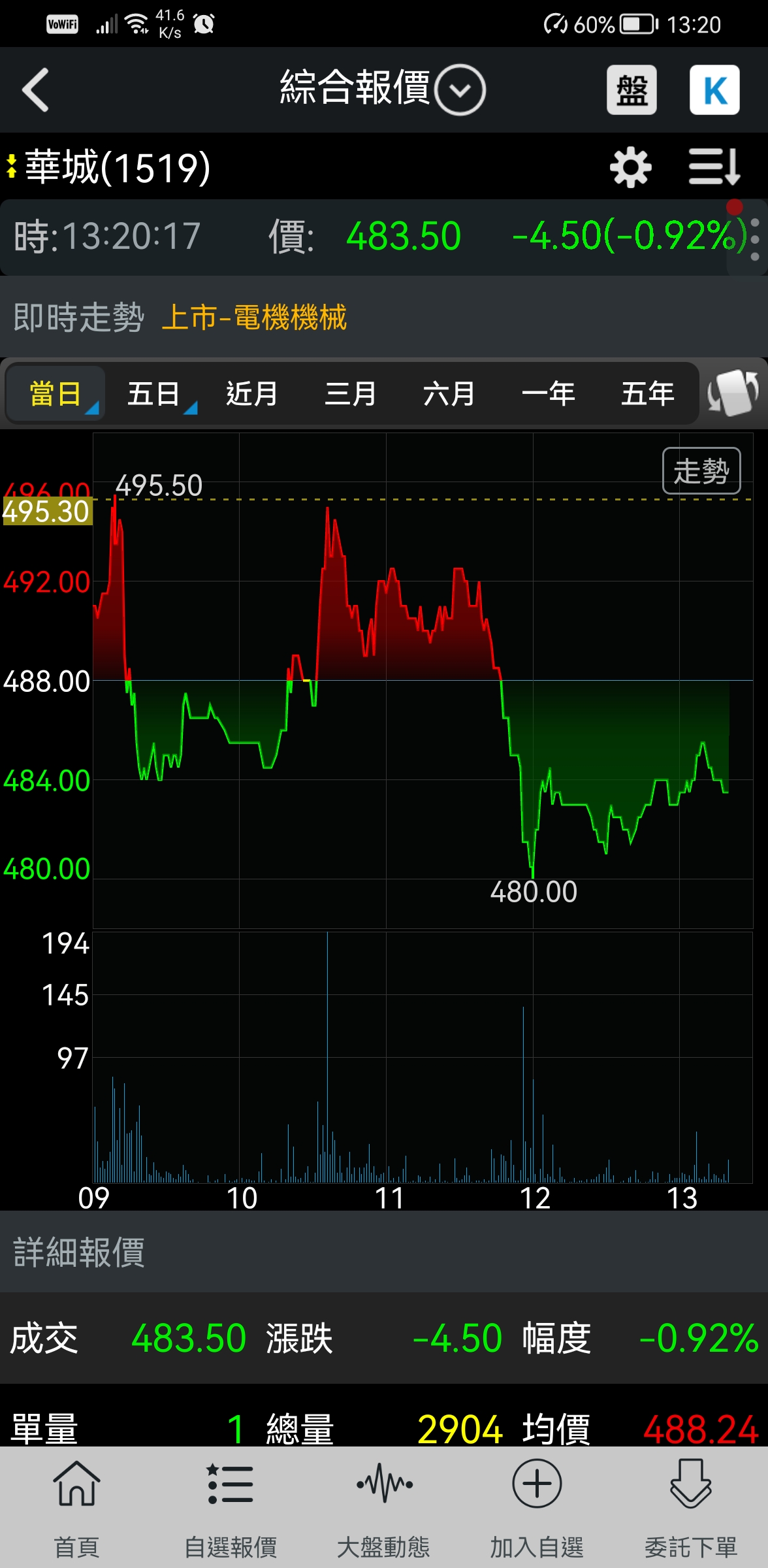Switch to the 近月 chart tab

pyautogui.click(x=252, y=394)
